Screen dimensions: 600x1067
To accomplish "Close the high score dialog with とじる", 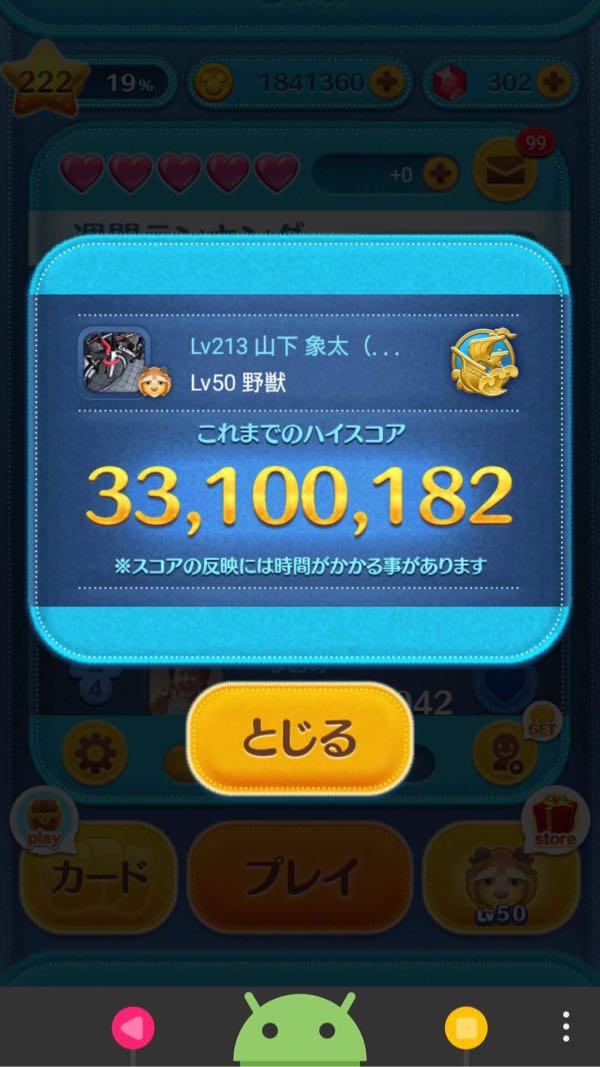I will tap(300, 739).
